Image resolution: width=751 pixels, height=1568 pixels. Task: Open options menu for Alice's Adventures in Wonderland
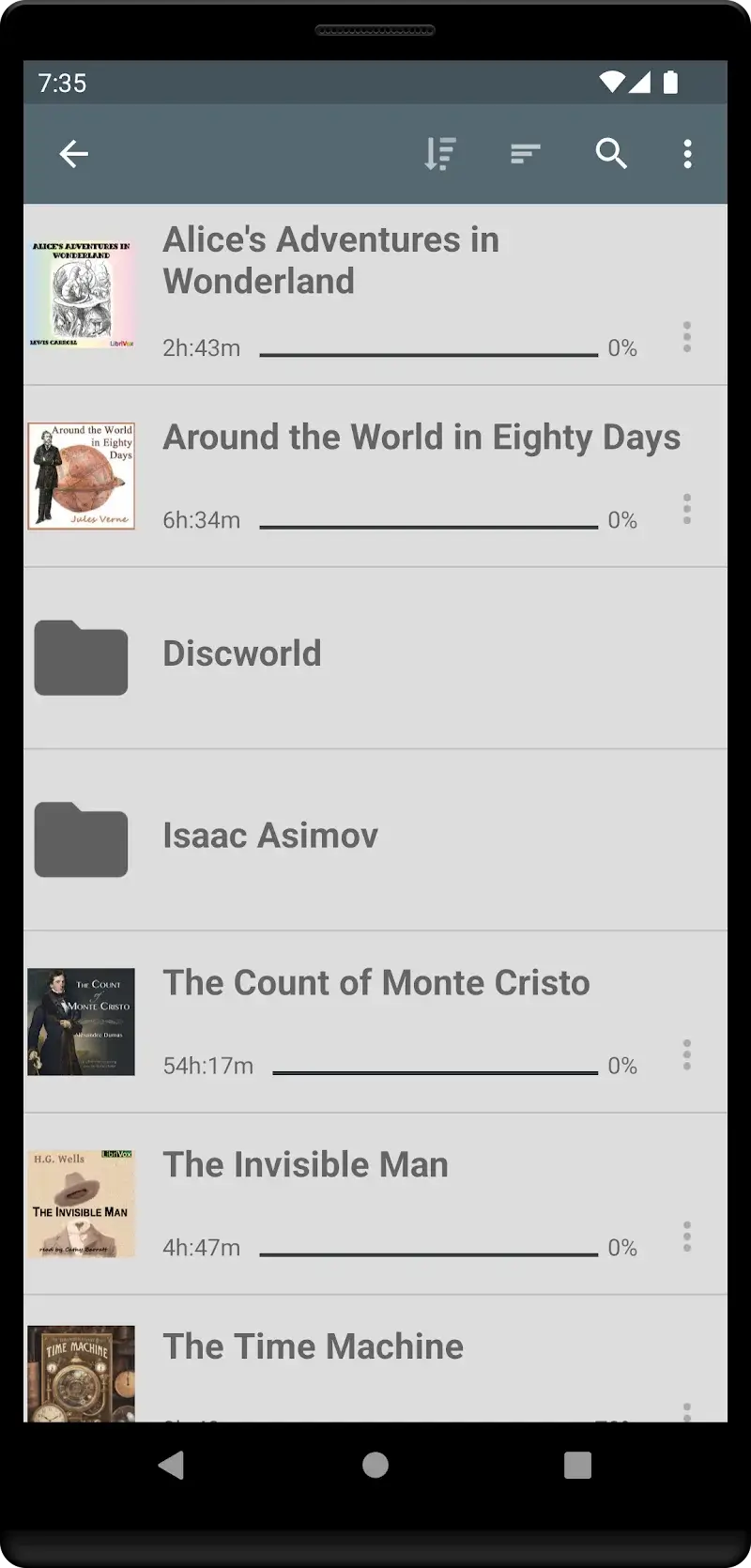pos(686,336)
